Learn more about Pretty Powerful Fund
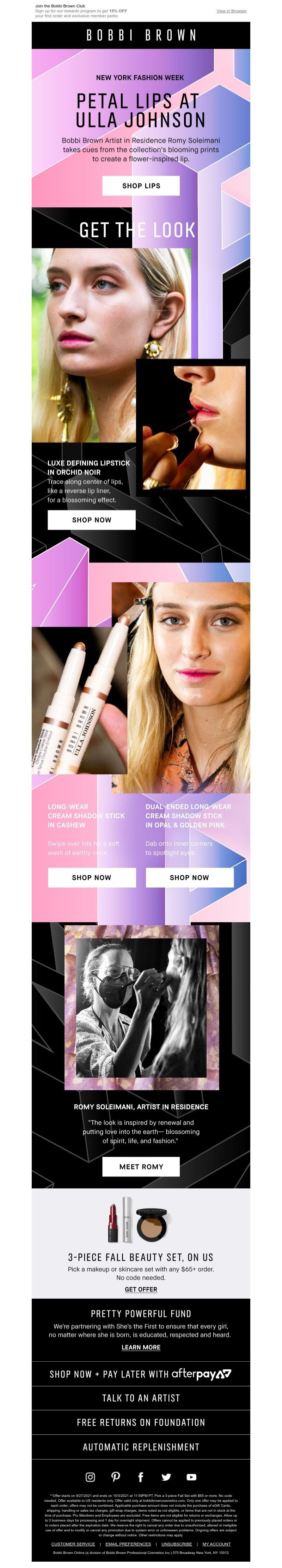 click(141, 1347)
